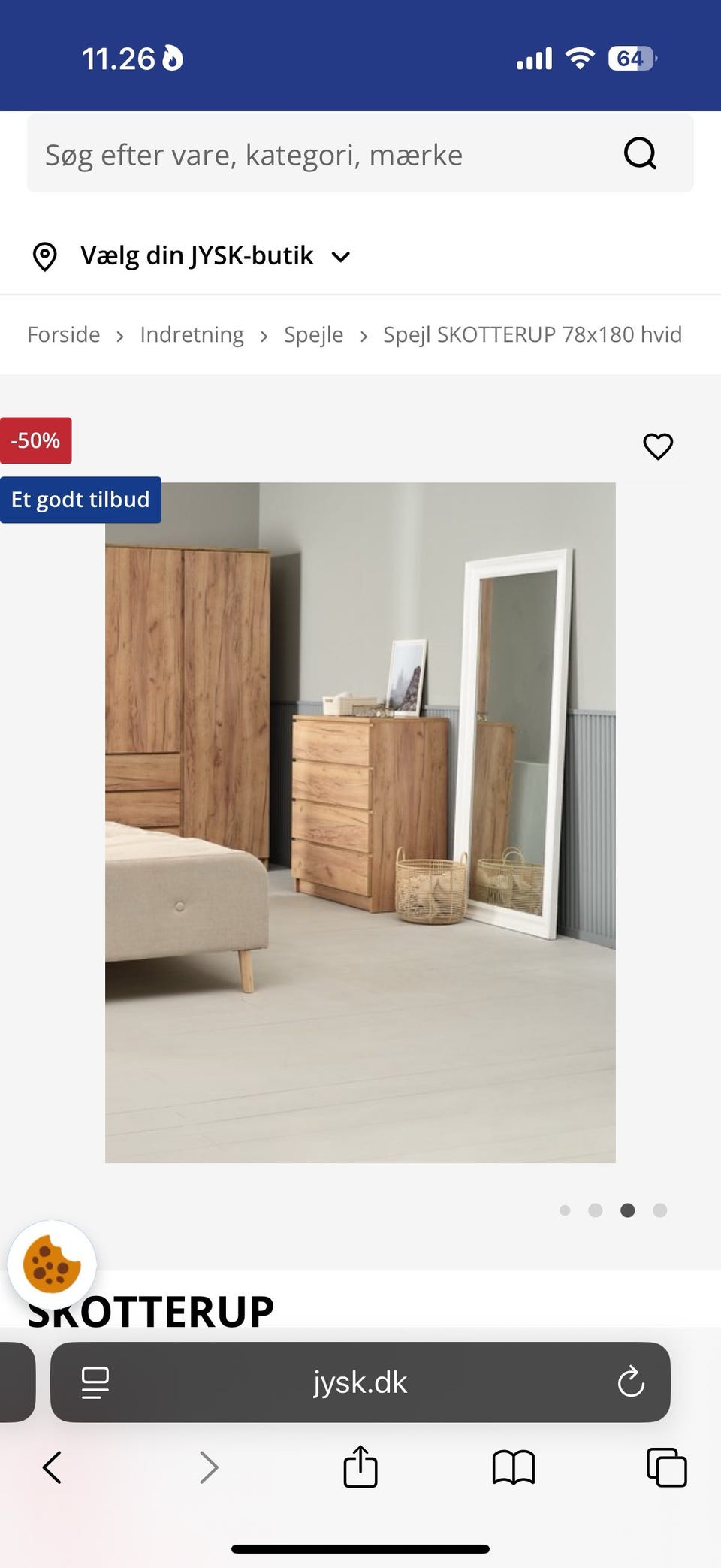
Task: Tap the share icon in Safari toolbar
Action: (360, 1466)
